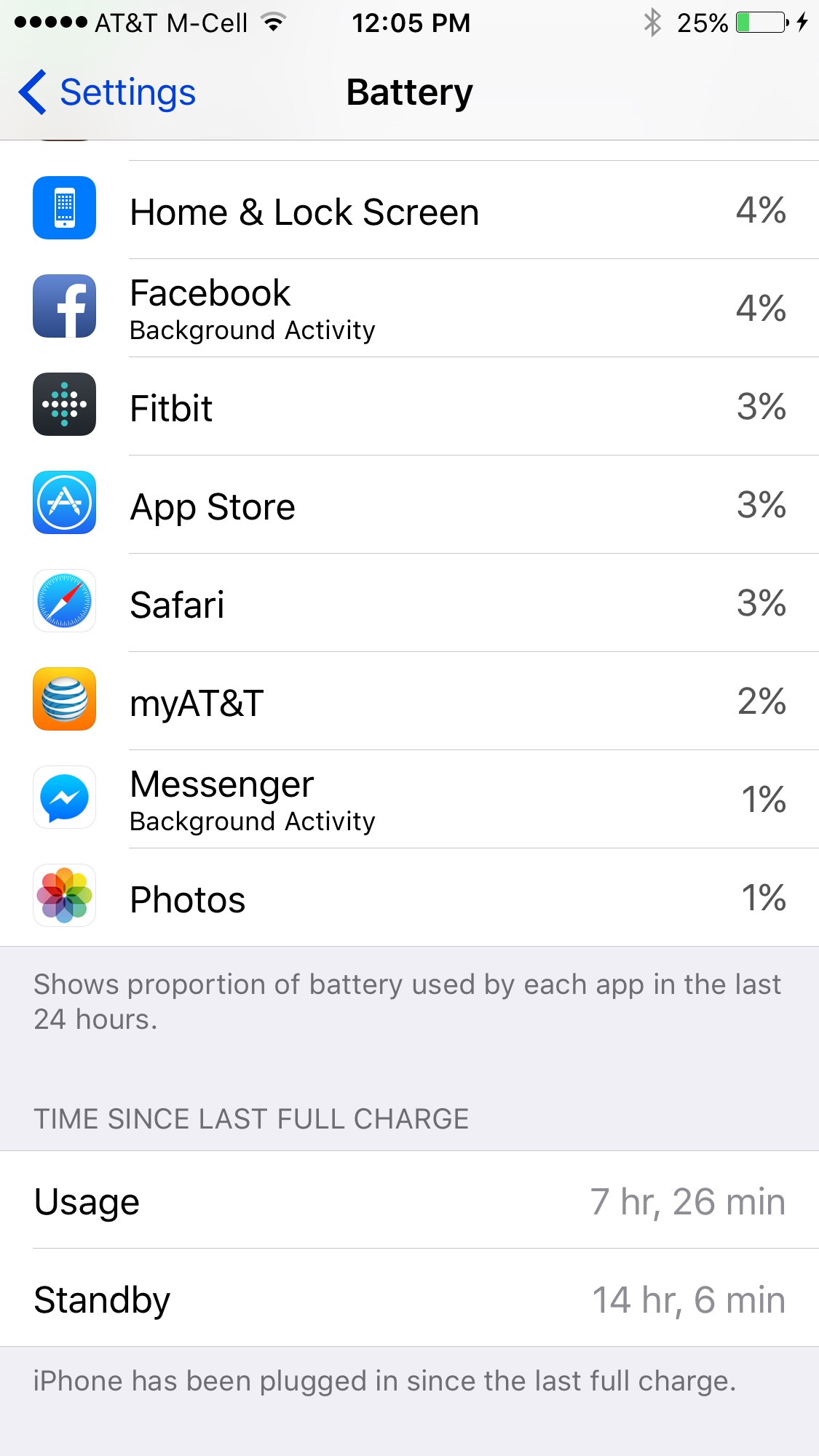The image size is (819, 1456).
Task: Go back to Settings
Action: pyautogui.click(x=107, y=92)
